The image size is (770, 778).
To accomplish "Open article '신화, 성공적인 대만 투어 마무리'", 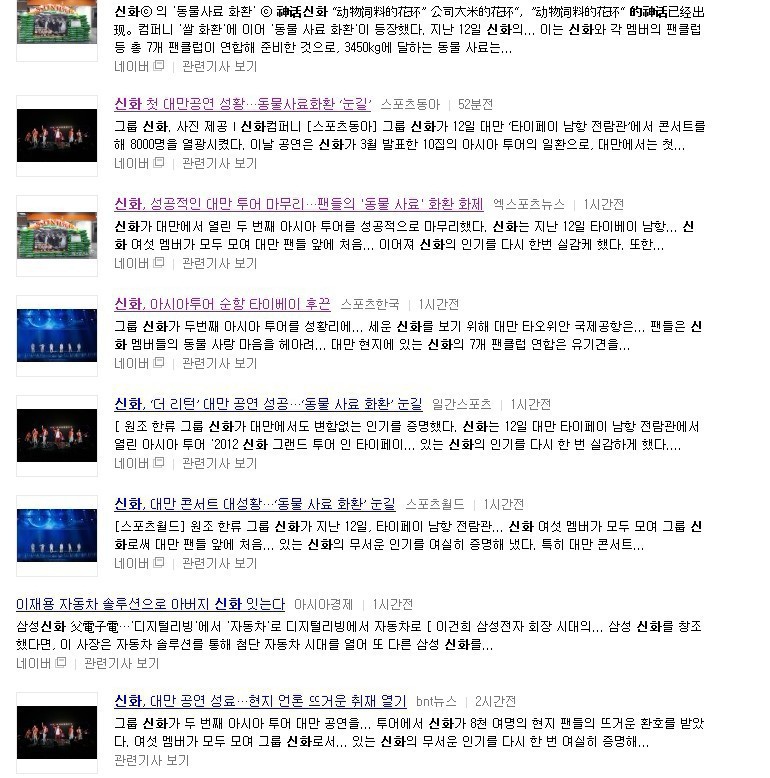I will click(x=298, y=204).
